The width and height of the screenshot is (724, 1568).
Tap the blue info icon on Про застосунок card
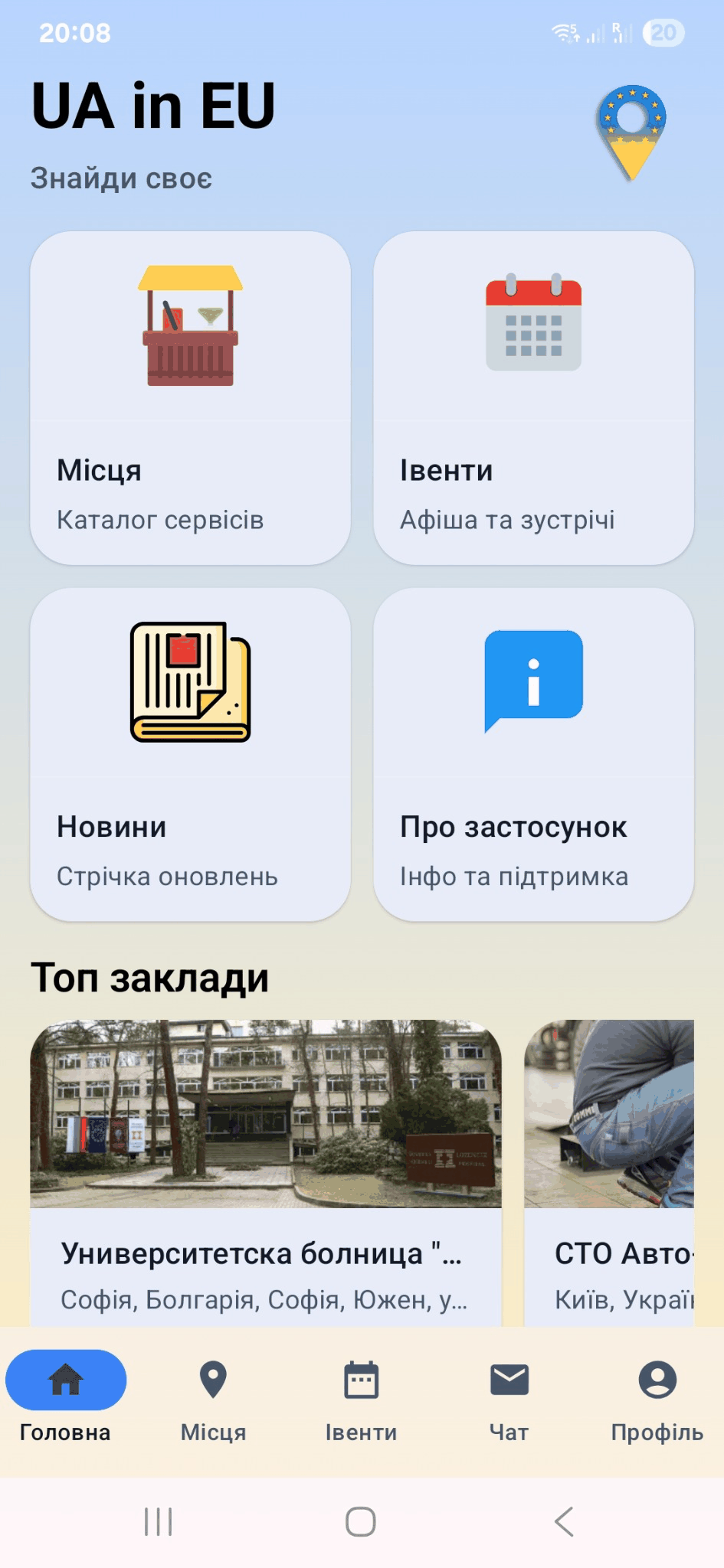point(534,680)
